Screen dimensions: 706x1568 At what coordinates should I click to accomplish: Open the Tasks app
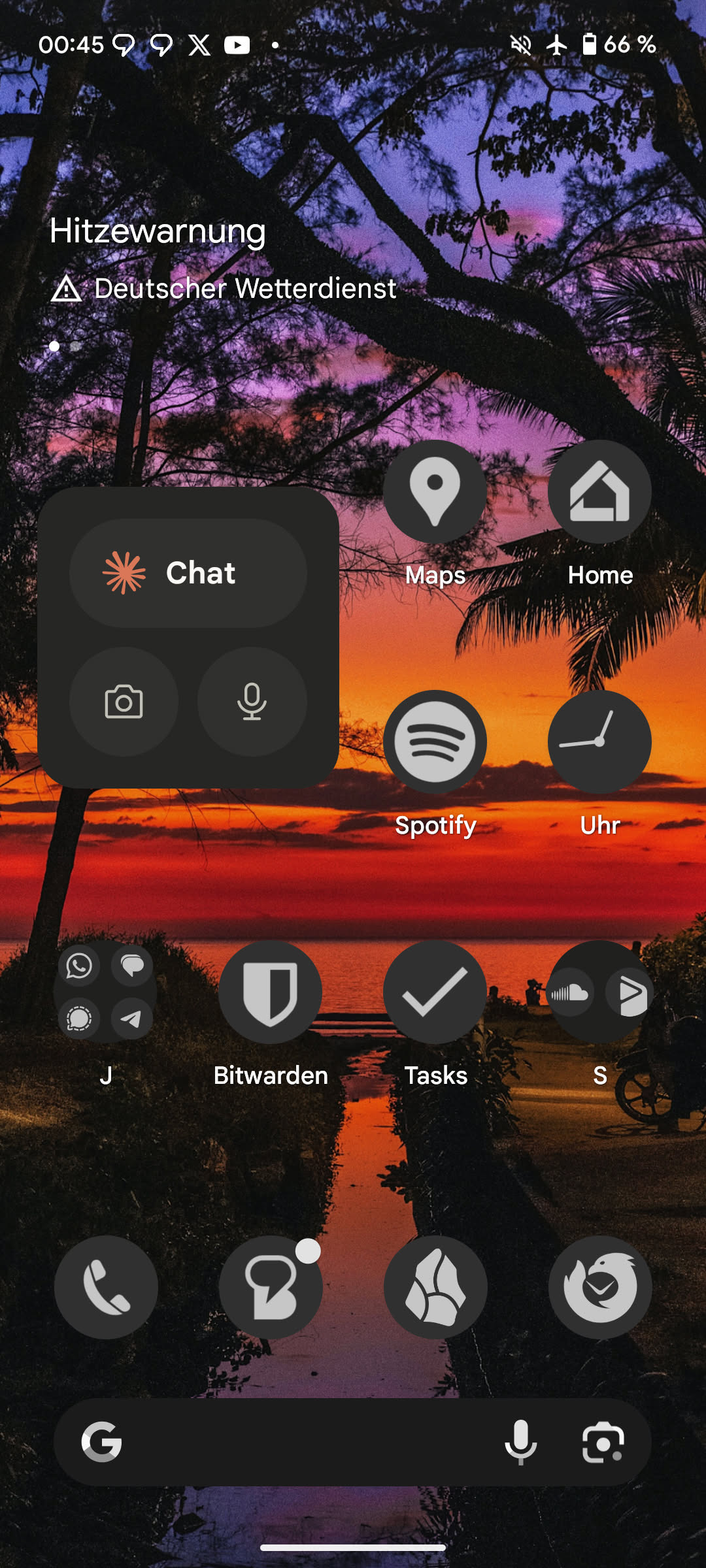pyautogui.click(x=435, y=992)
